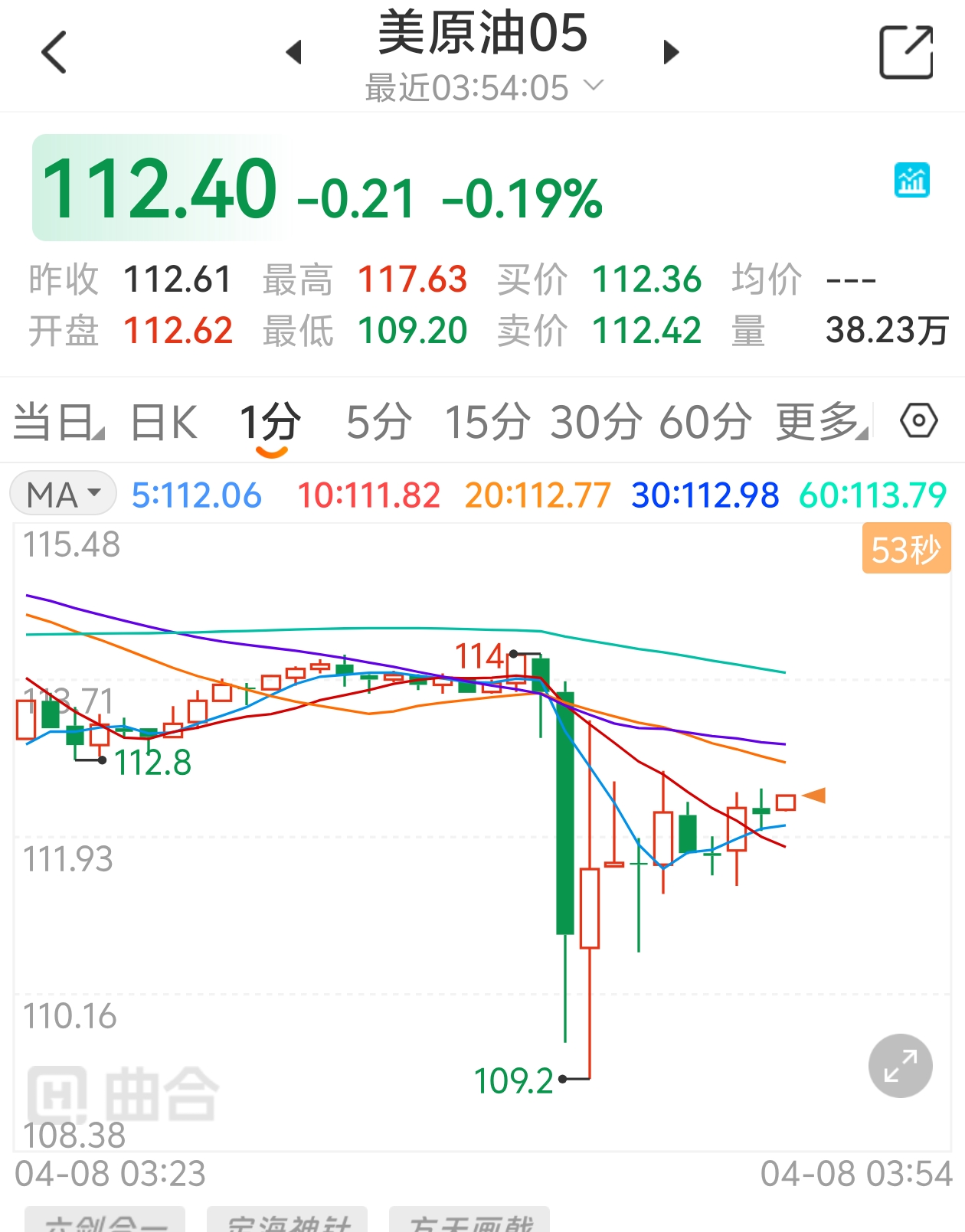The width and height of the screenshot is (965, 1232).
Task: Go back using the top-left arrow
Action: click(x=54, y=52)
